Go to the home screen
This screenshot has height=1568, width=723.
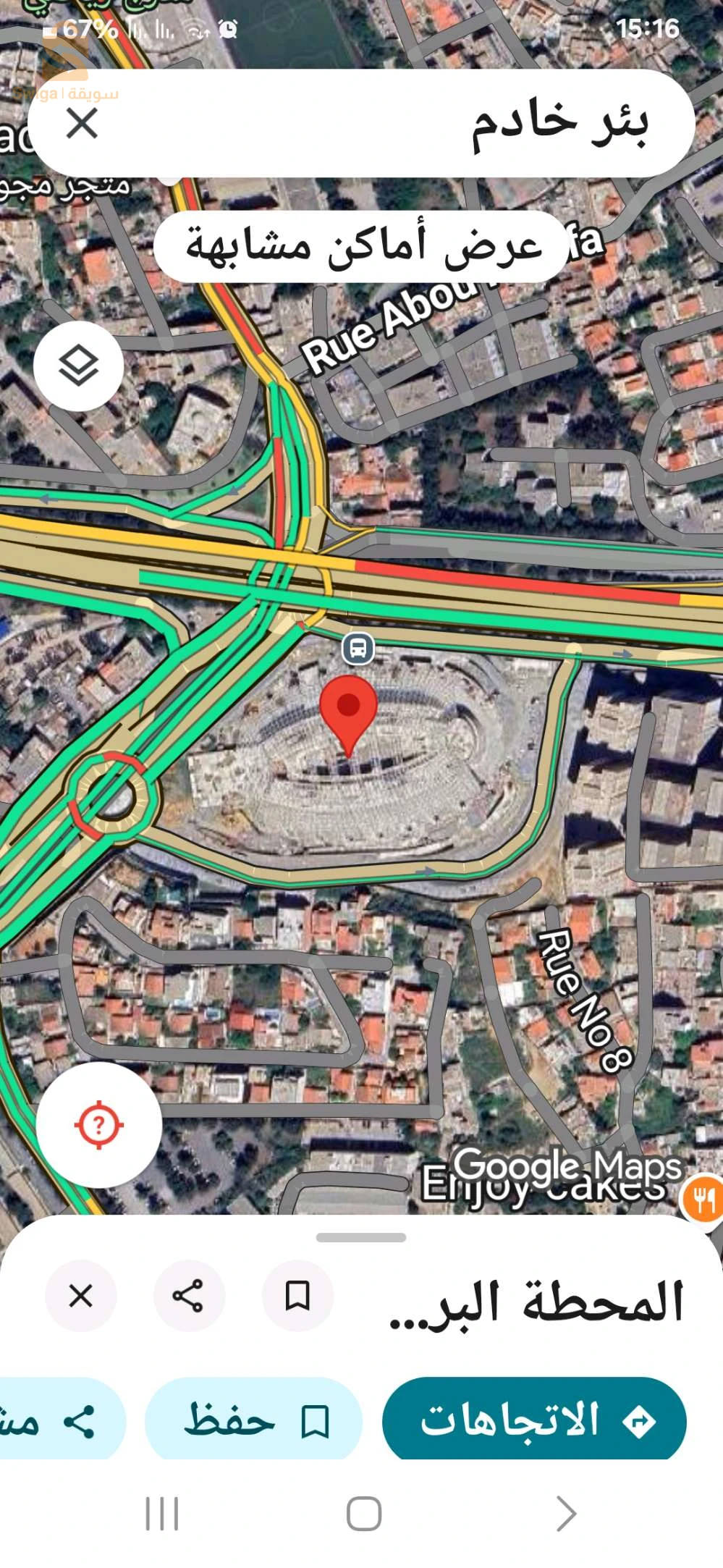pyautogui.click(x=363, y=1513)
